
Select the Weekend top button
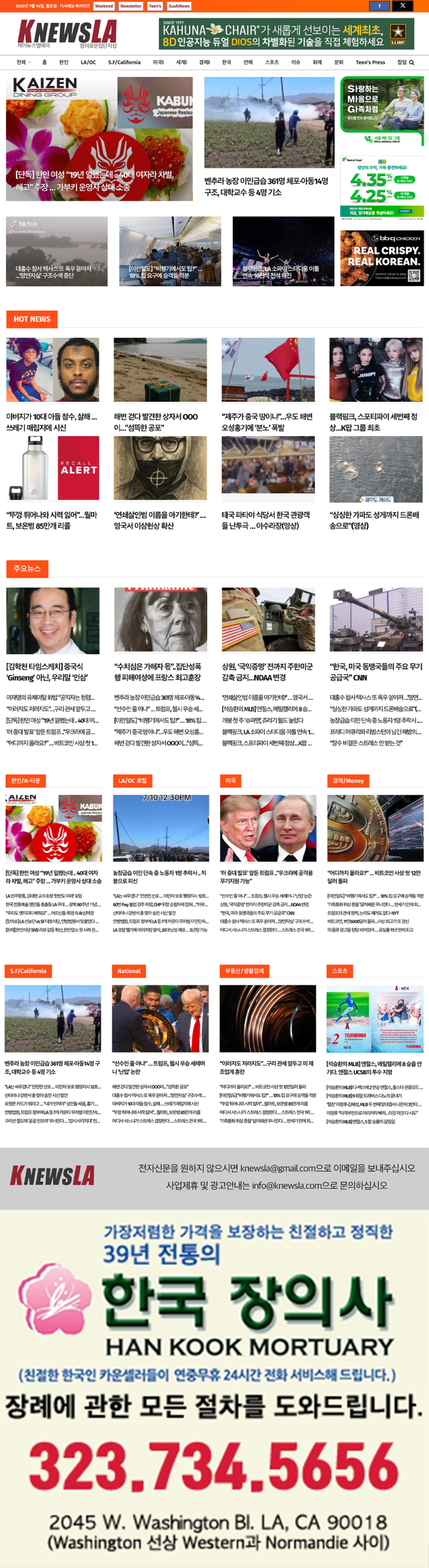click(104, 6)
